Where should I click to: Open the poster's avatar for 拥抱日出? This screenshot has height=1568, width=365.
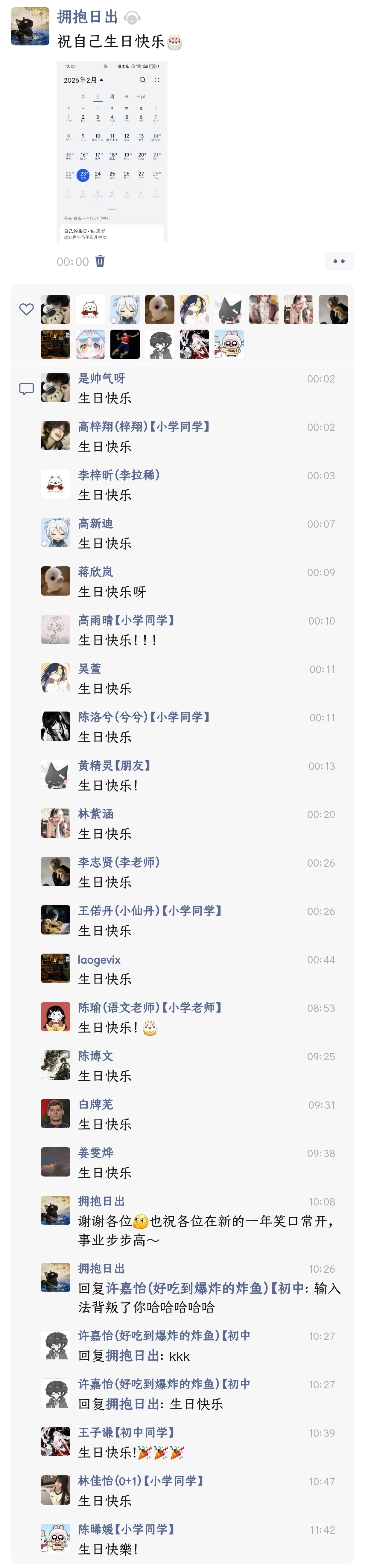click(x=30, y=26)
